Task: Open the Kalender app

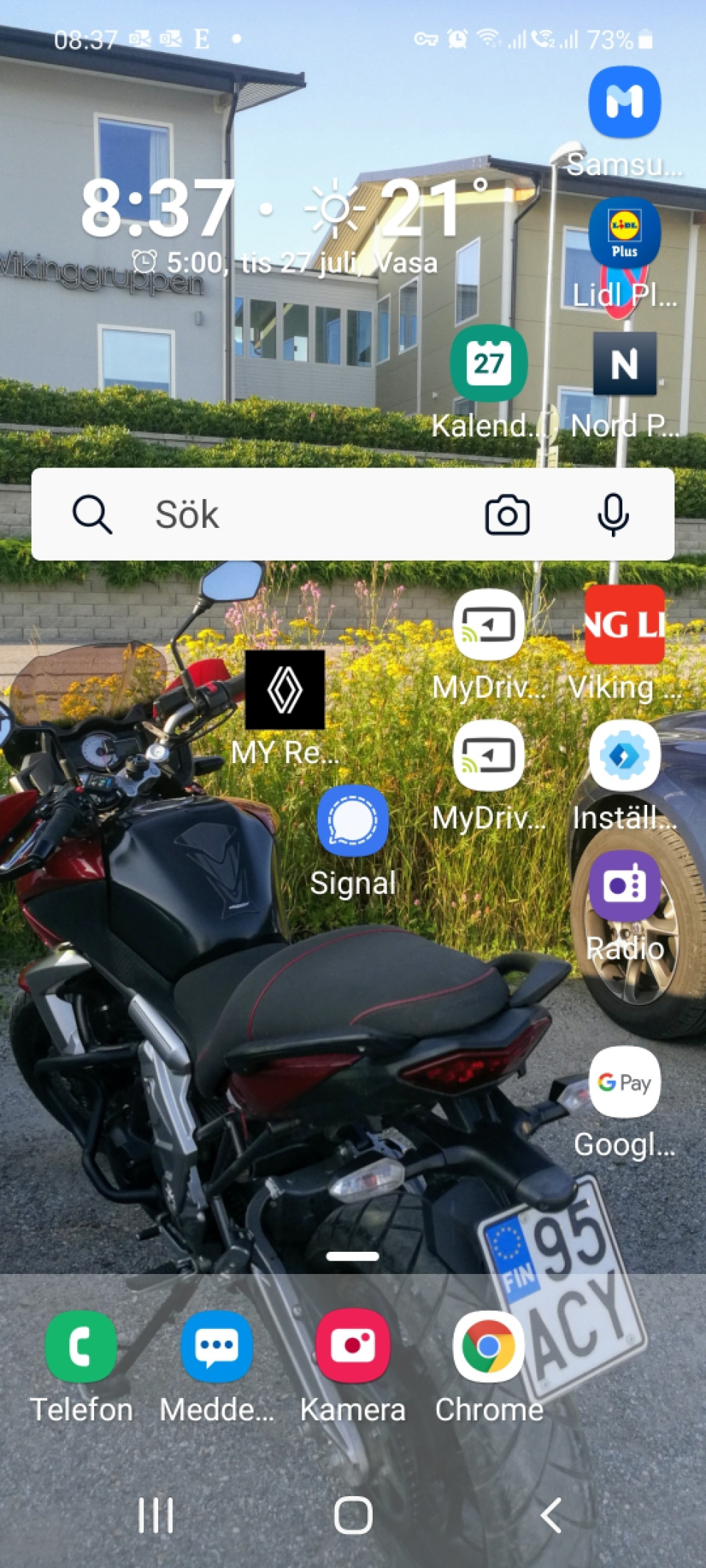Action: [x=488, y=363]
